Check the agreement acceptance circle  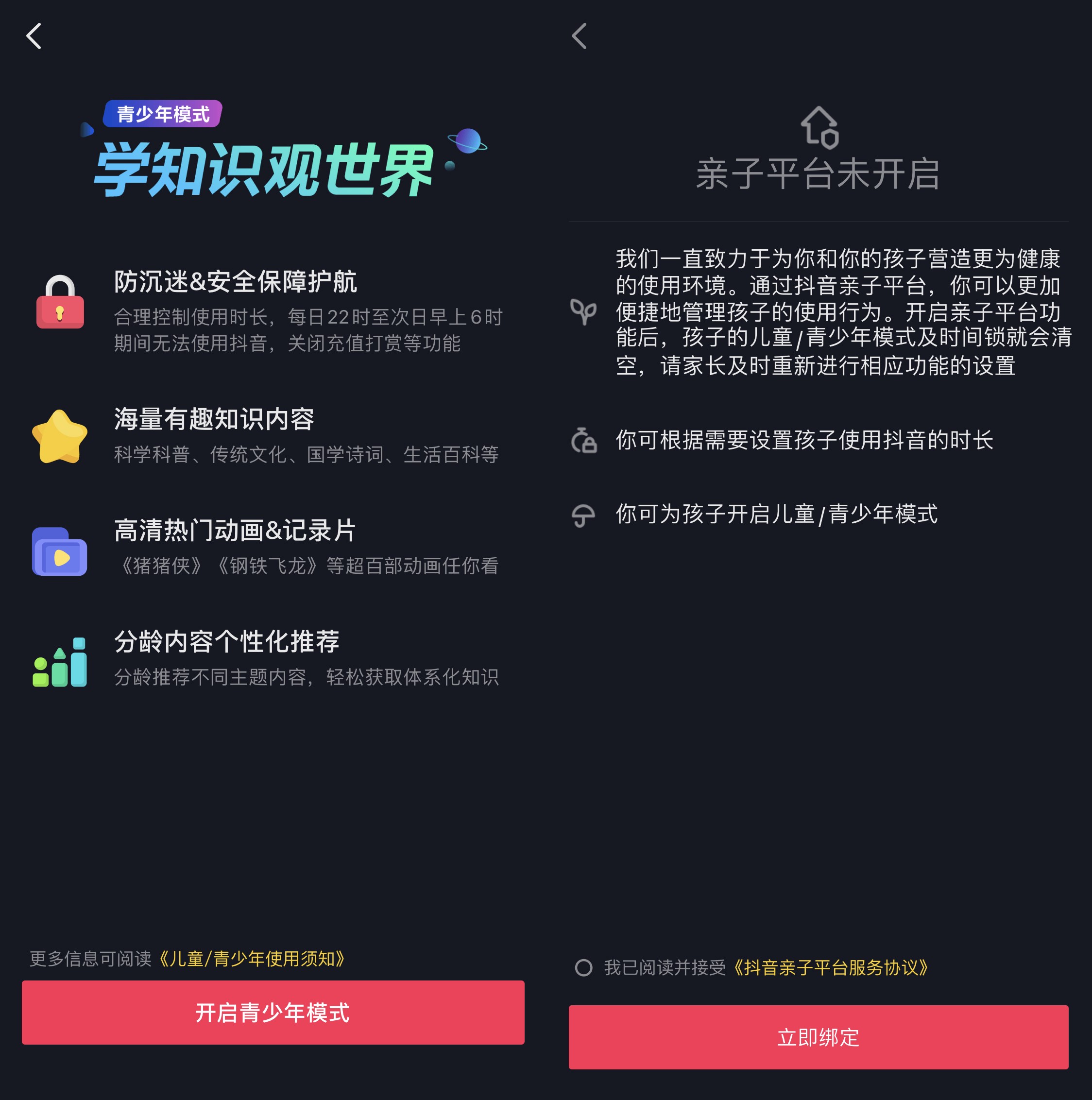[x=585, y=969]
